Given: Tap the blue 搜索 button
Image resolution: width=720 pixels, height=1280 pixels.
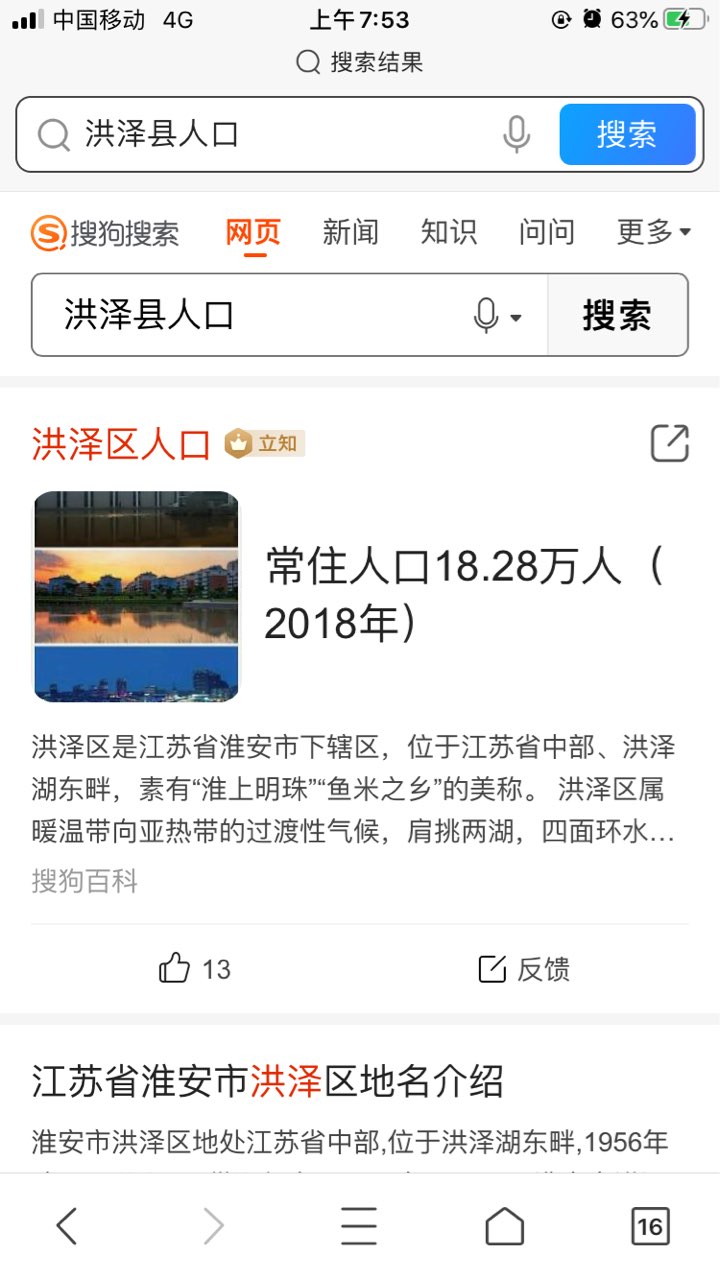Looking at the screenshot, I should point(627,134).
